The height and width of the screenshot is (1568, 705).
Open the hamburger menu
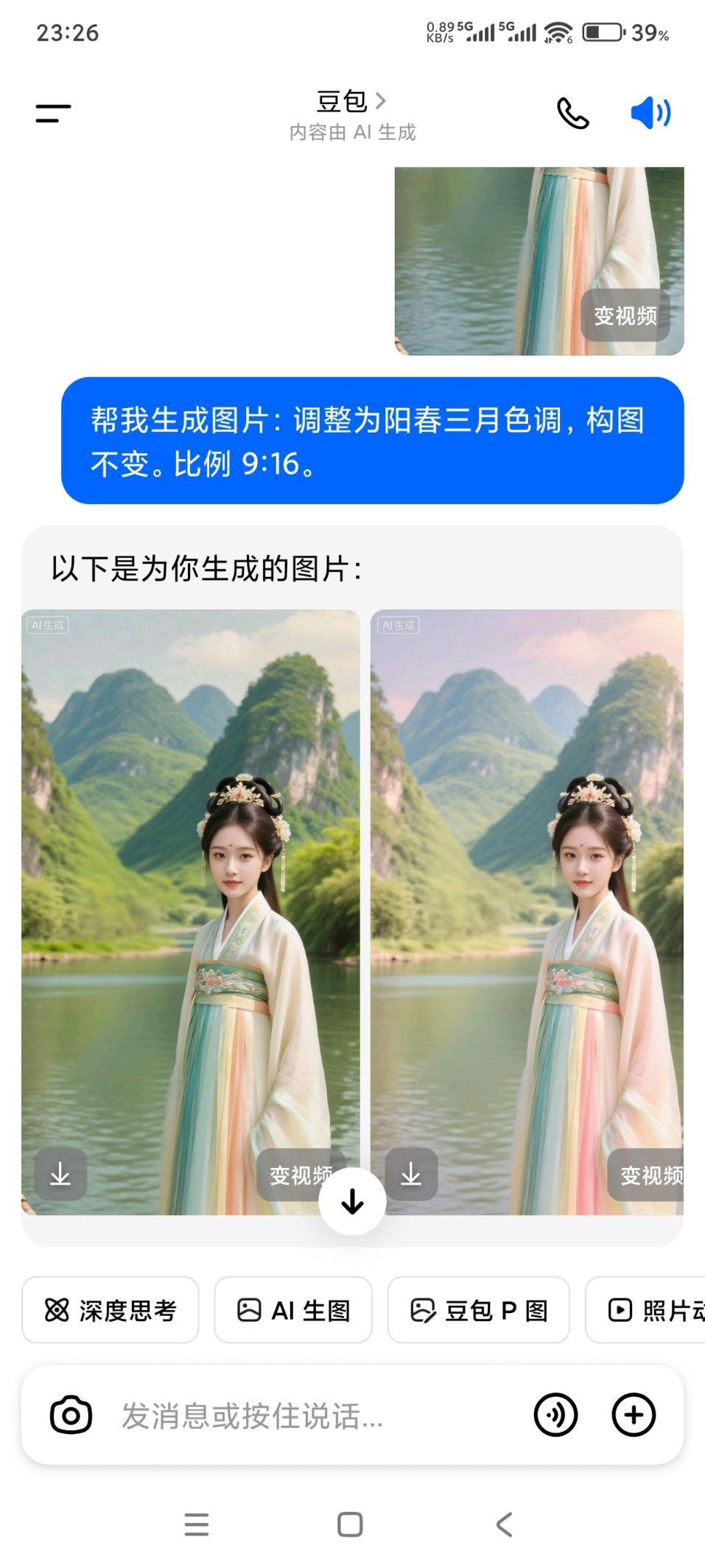point(53,113)
